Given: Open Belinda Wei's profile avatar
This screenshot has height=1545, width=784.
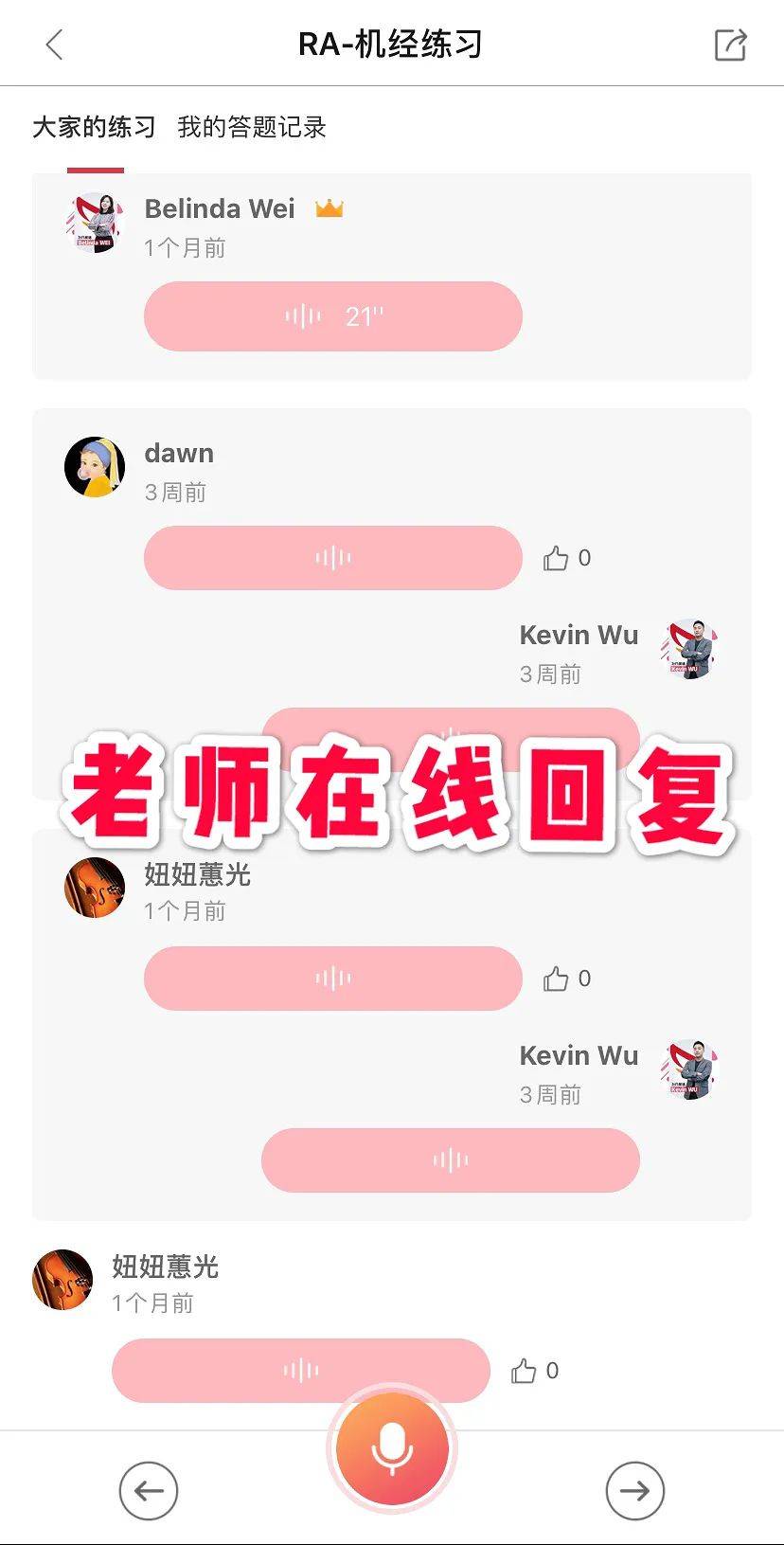Looking at the screenshot, I should click(94, 223).
